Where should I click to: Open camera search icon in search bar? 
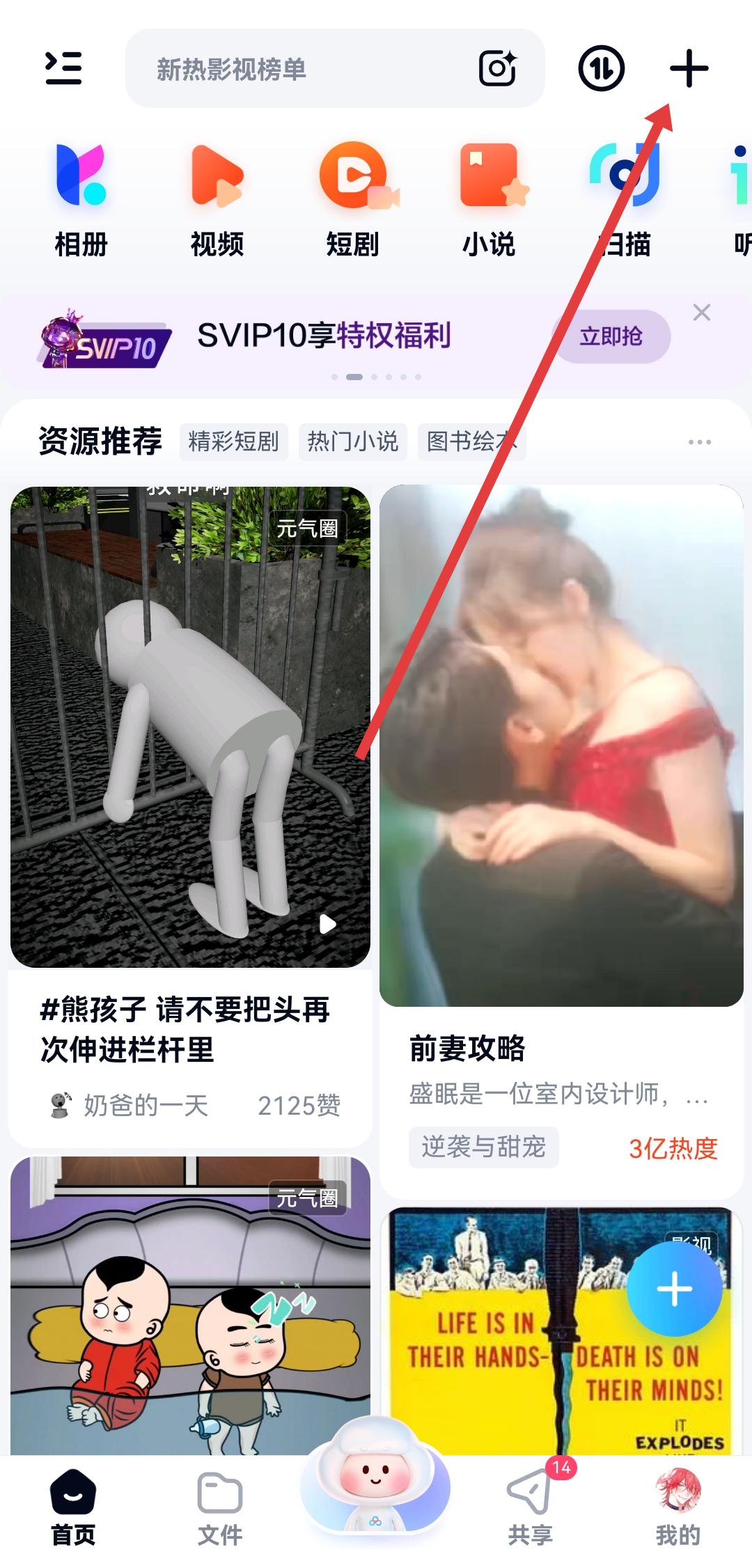click(497, 68)
